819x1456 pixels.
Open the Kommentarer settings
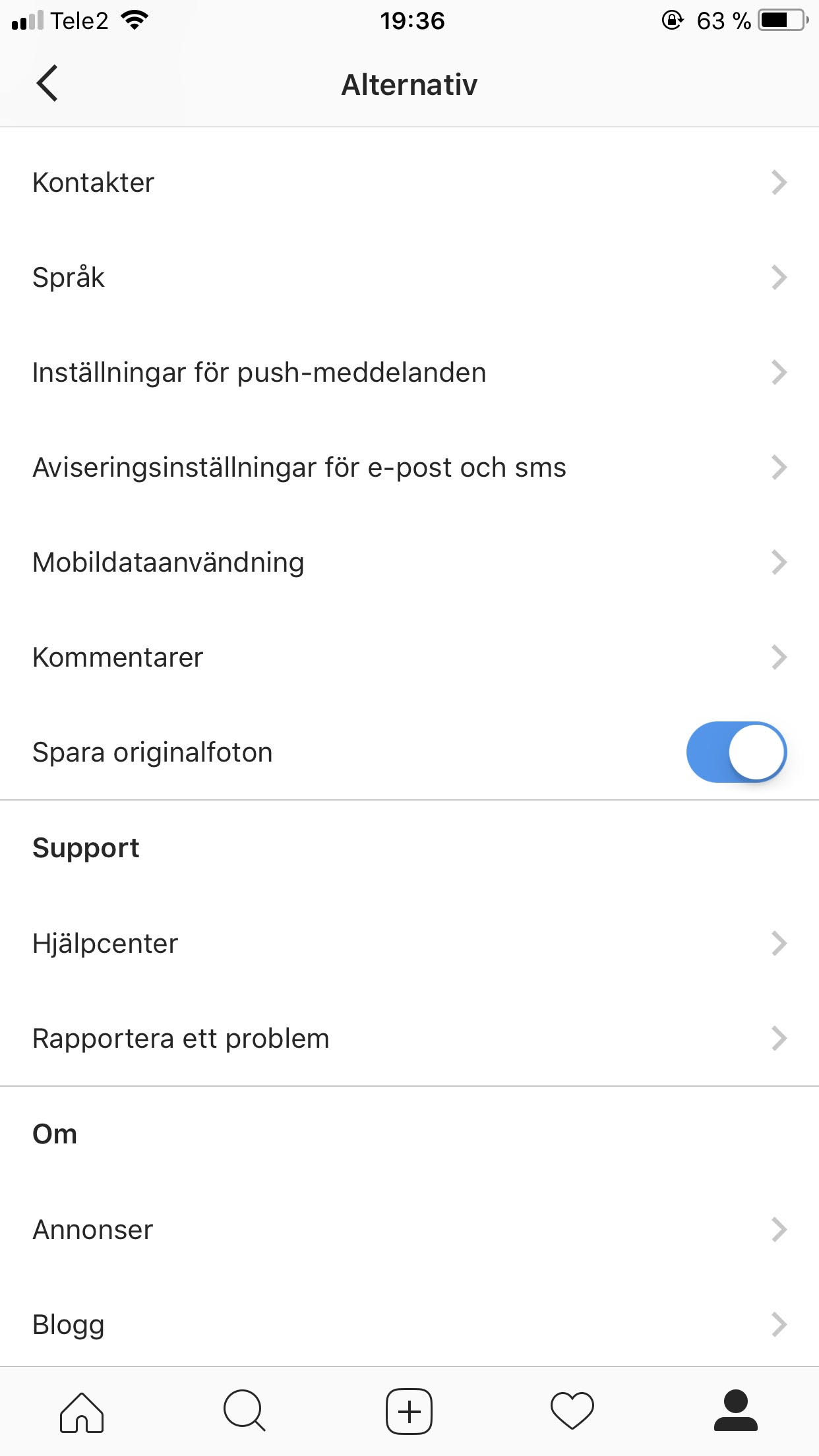click(x=409, y=657)
